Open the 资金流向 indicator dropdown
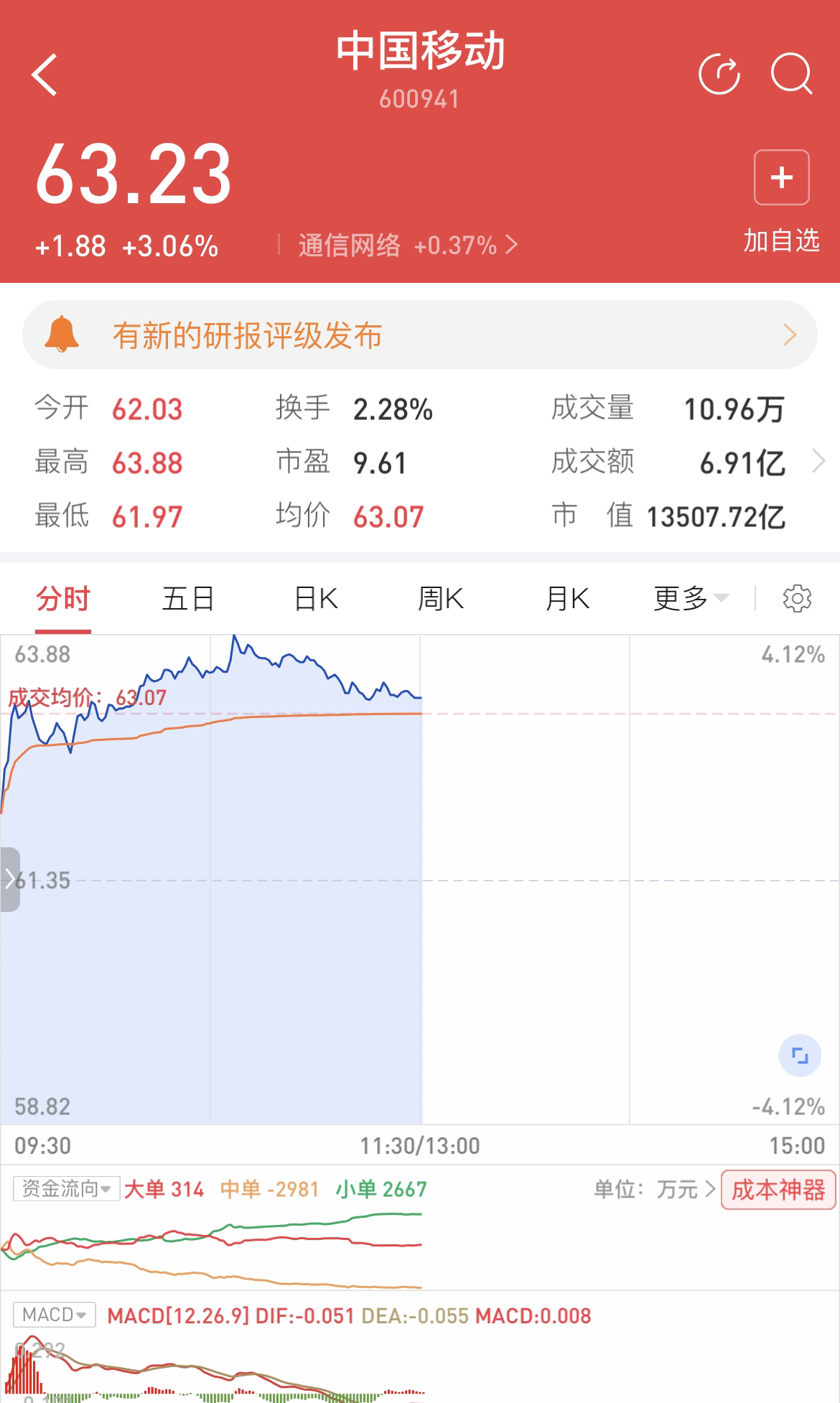Screen dimensions: 840x1403 (65, 1188)
